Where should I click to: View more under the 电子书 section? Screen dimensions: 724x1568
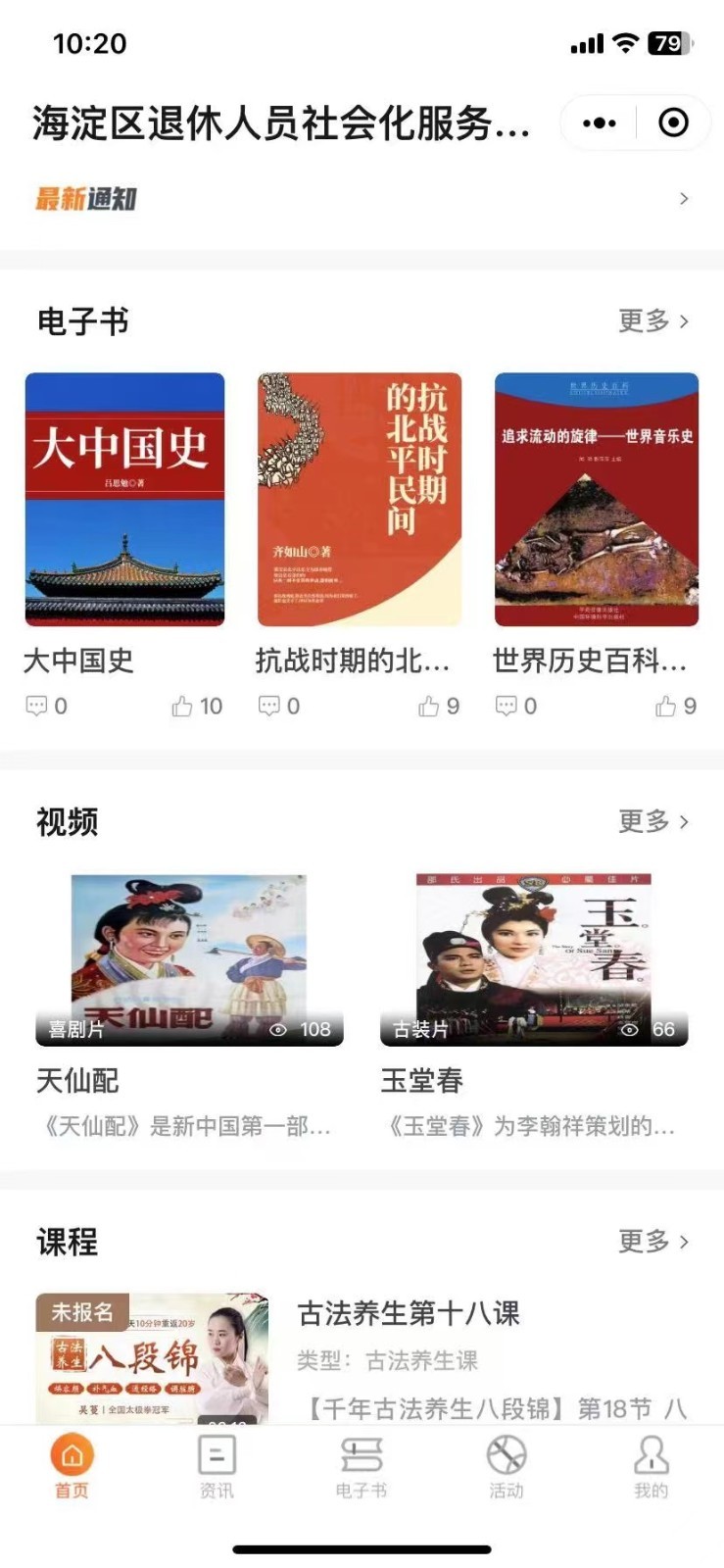[x=653, y=321]
